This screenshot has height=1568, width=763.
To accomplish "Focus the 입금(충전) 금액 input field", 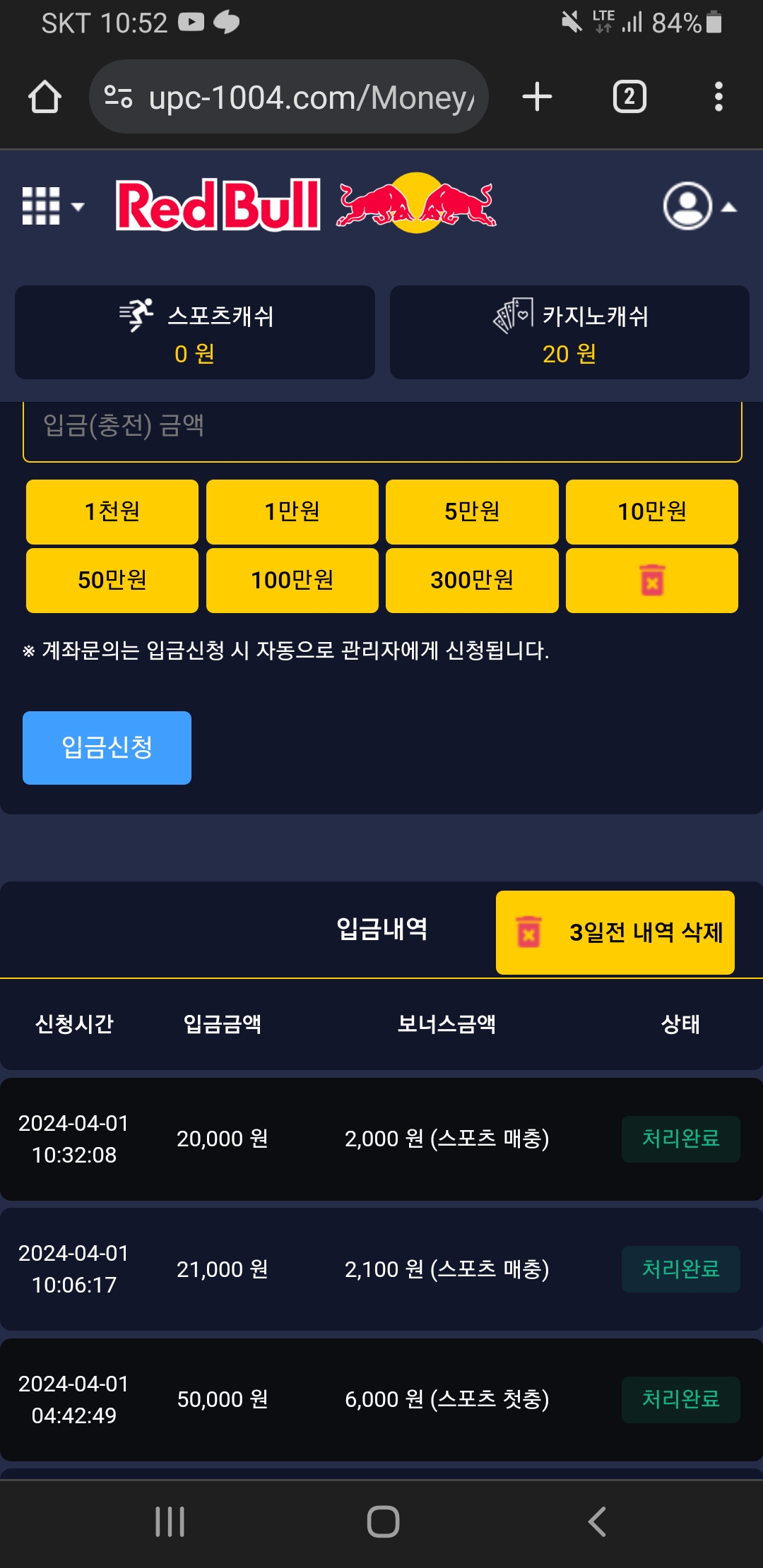I will [381, 427].
